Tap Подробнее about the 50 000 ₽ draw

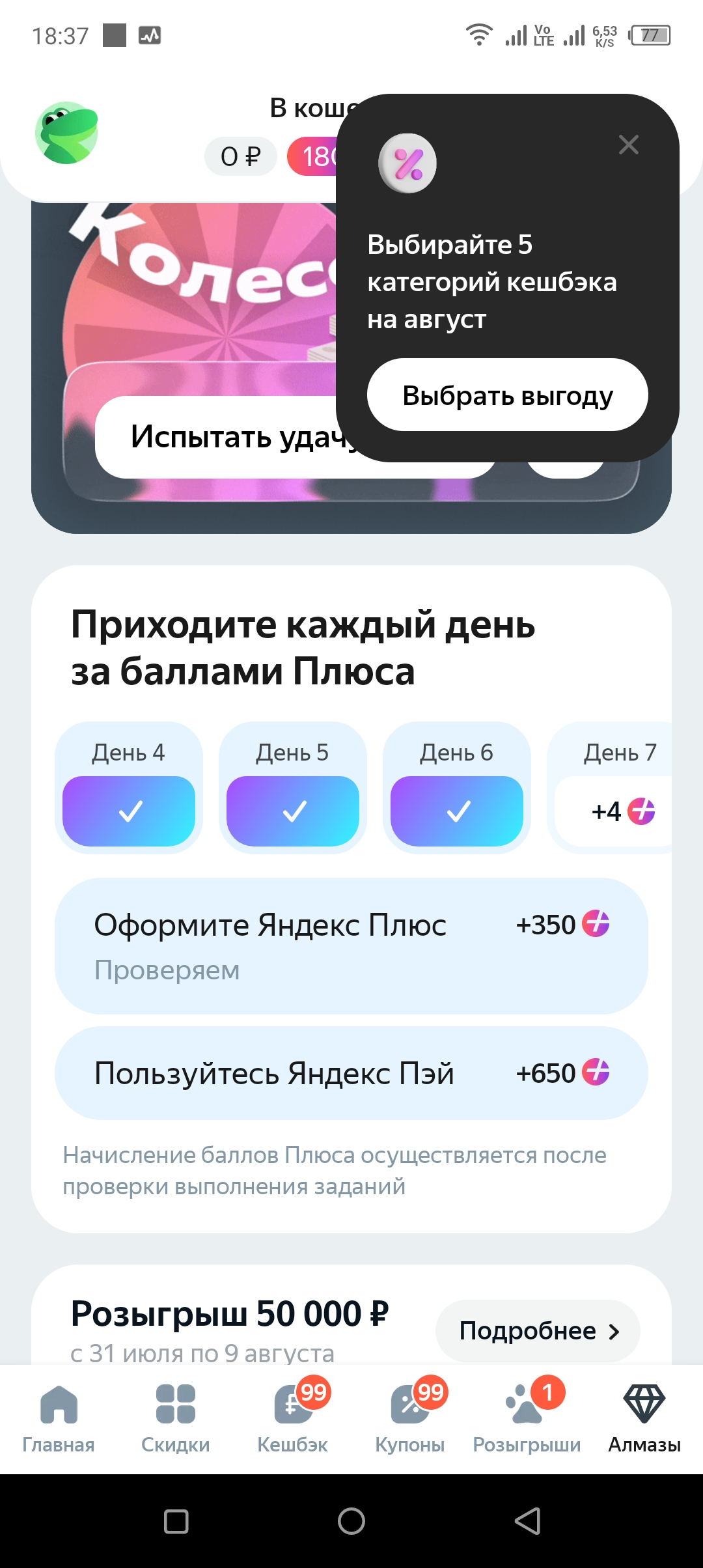[538, 1331]
